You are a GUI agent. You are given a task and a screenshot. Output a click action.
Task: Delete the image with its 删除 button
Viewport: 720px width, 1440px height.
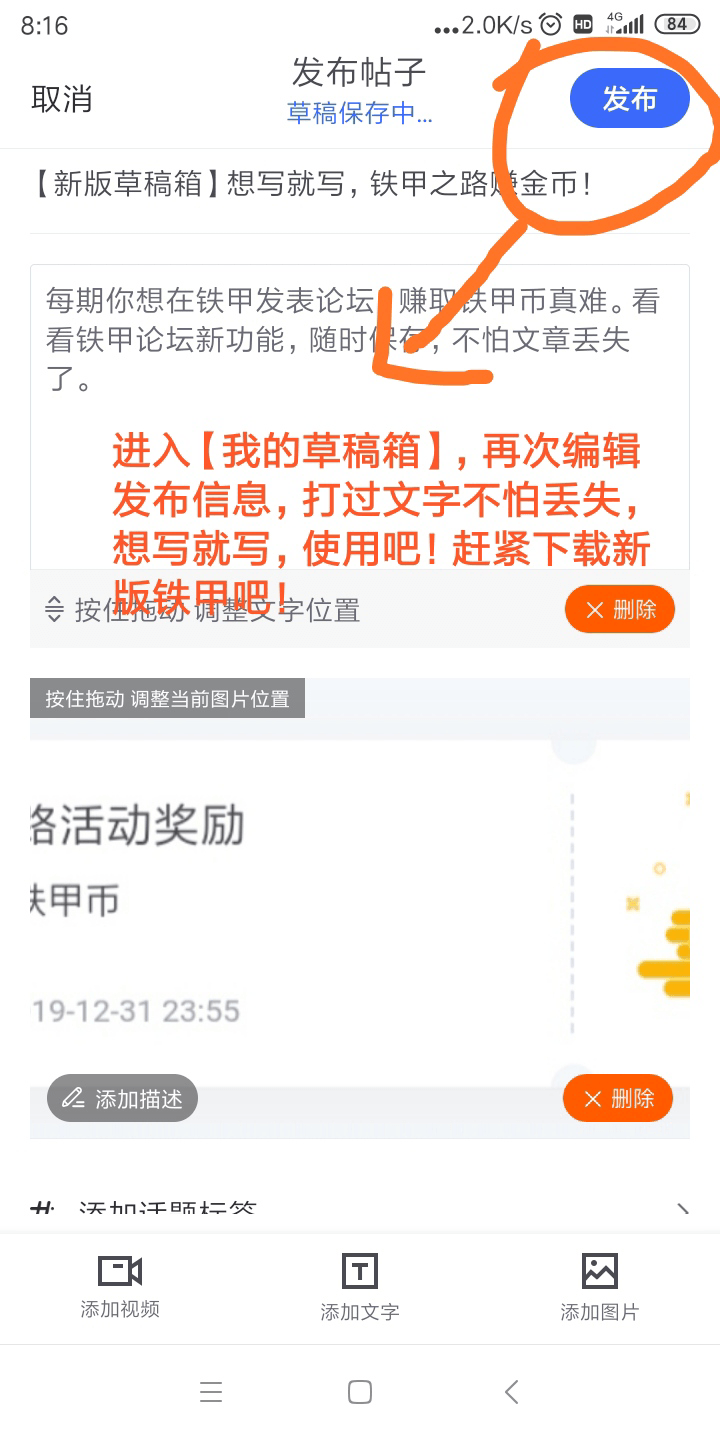tap(617, 1099)
